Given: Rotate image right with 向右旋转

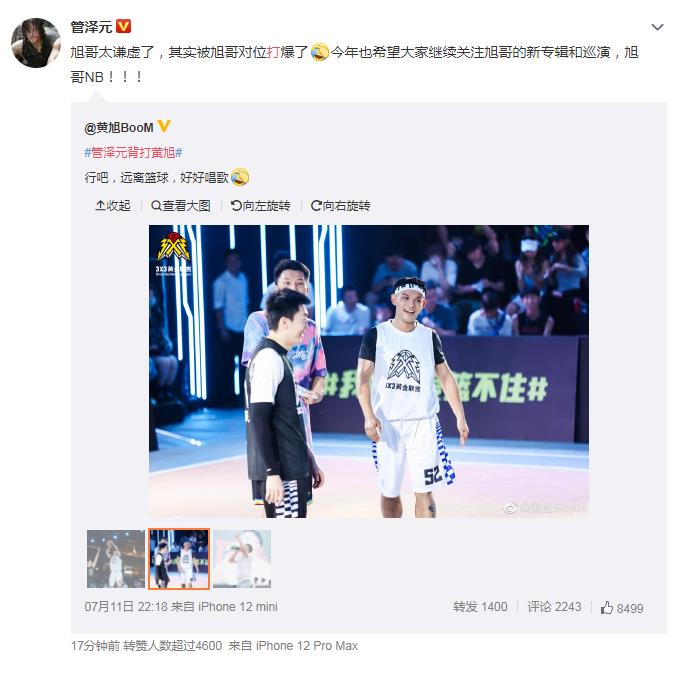Looking at the screenshot, I should click(x=340, y=205).
